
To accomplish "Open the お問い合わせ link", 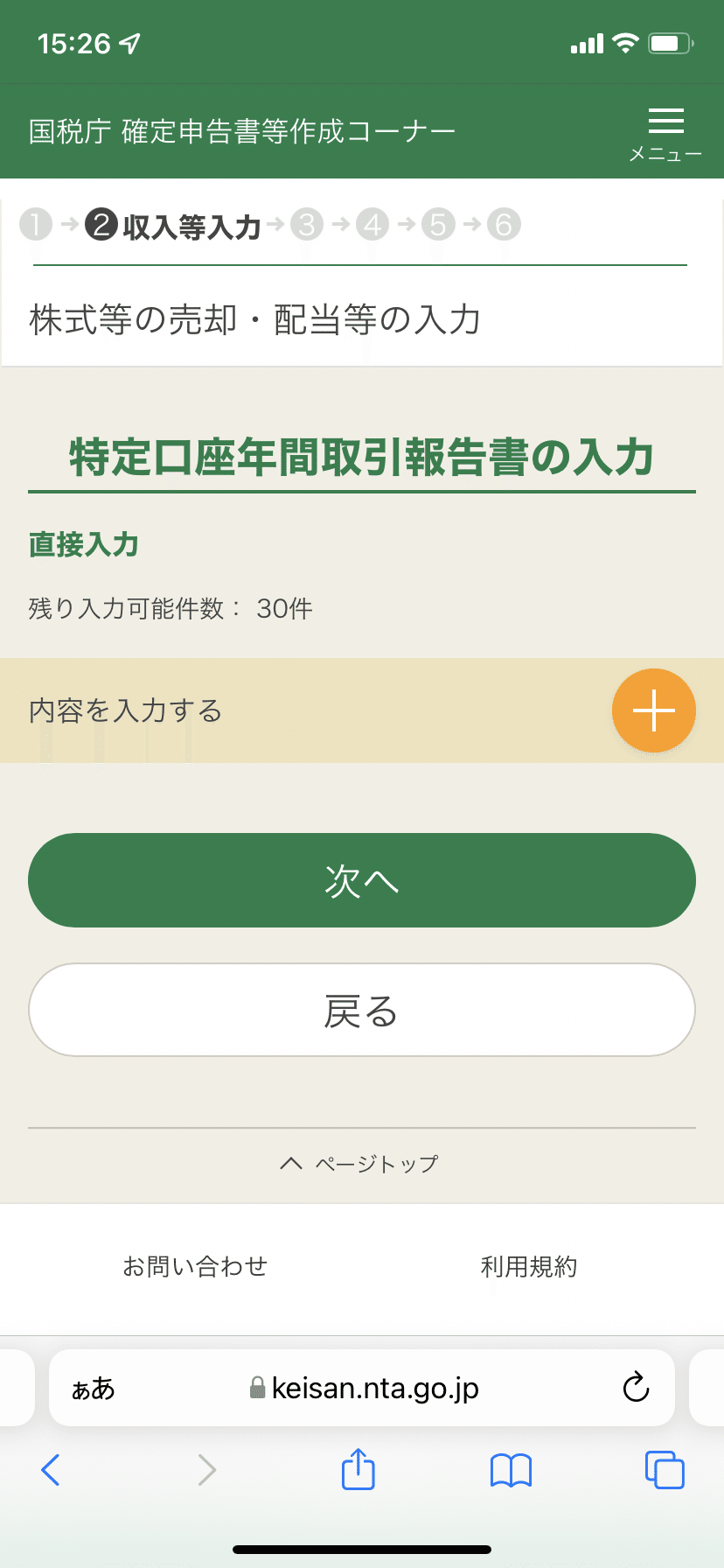I will coord(195,1266).
